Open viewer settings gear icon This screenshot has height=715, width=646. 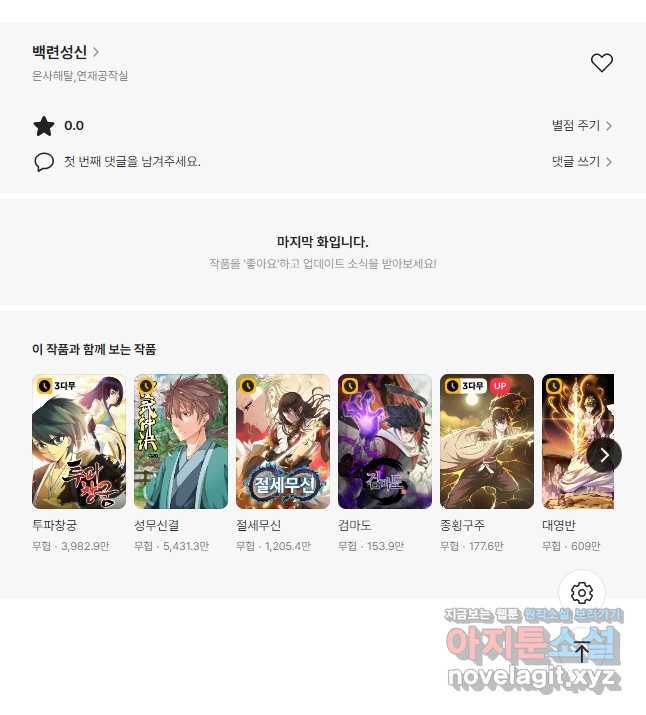coord(581,593)
